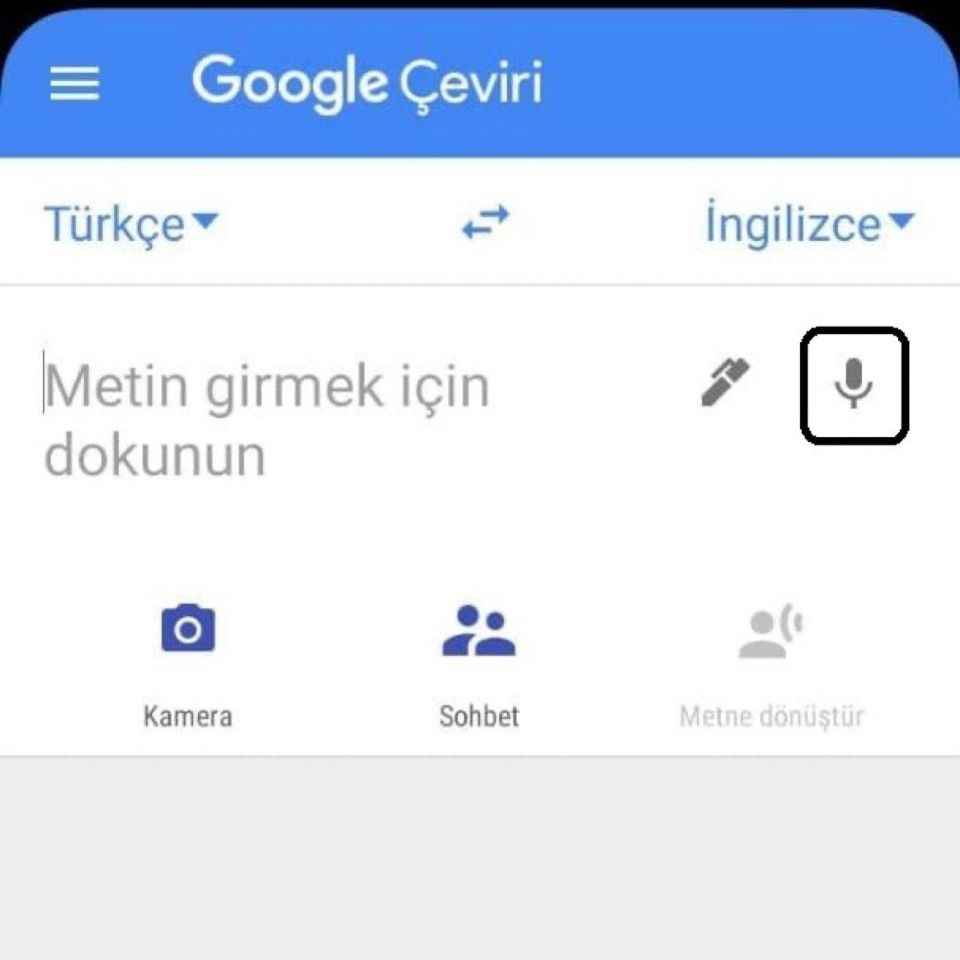This screenshot has height=960, width=960.
Task: Open the hamburger menu drawer
Action: coord(75,83)
